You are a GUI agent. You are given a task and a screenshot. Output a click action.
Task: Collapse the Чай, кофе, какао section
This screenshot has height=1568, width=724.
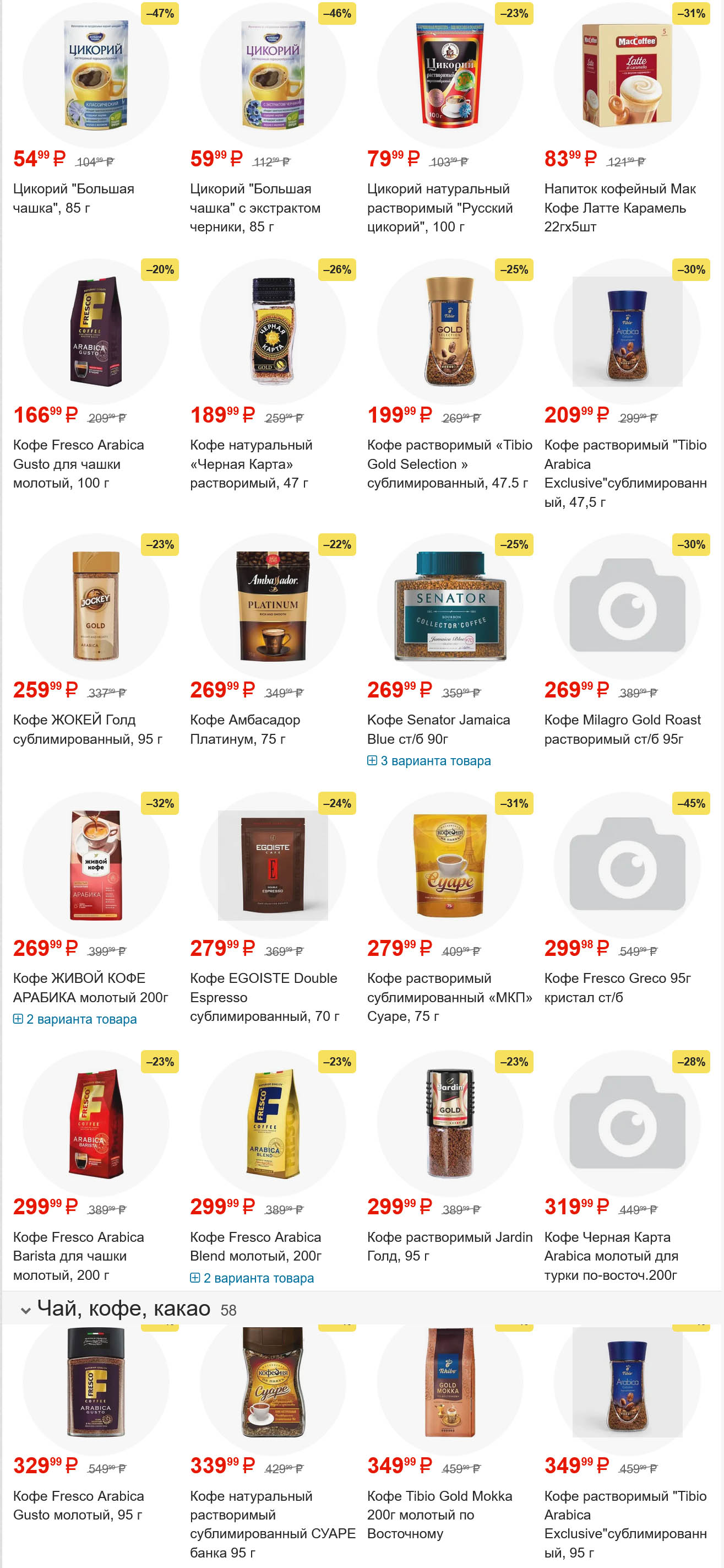click(25, 1311)
